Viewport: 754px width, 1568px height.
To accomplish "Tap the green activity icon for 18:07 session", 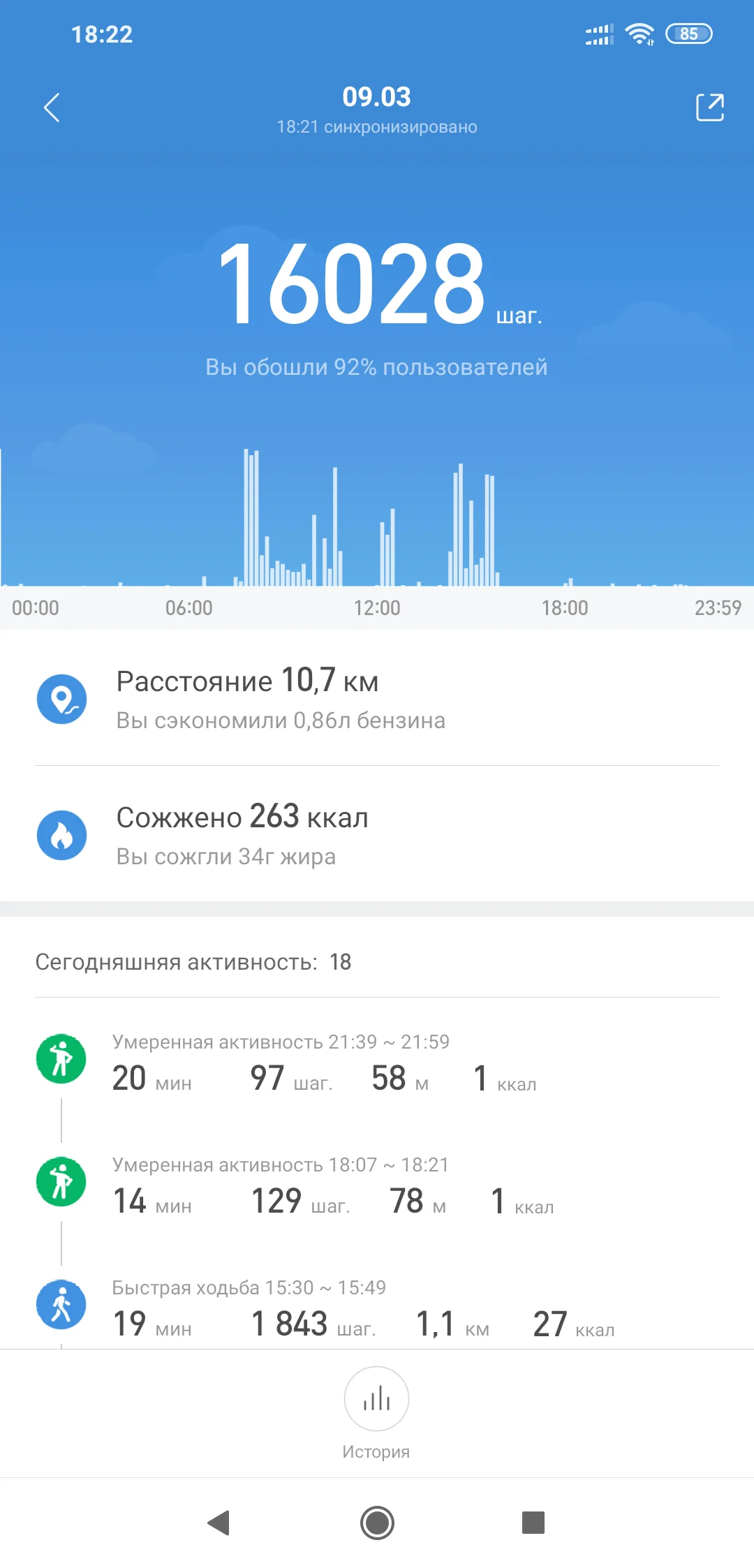I will [61, 1181].
